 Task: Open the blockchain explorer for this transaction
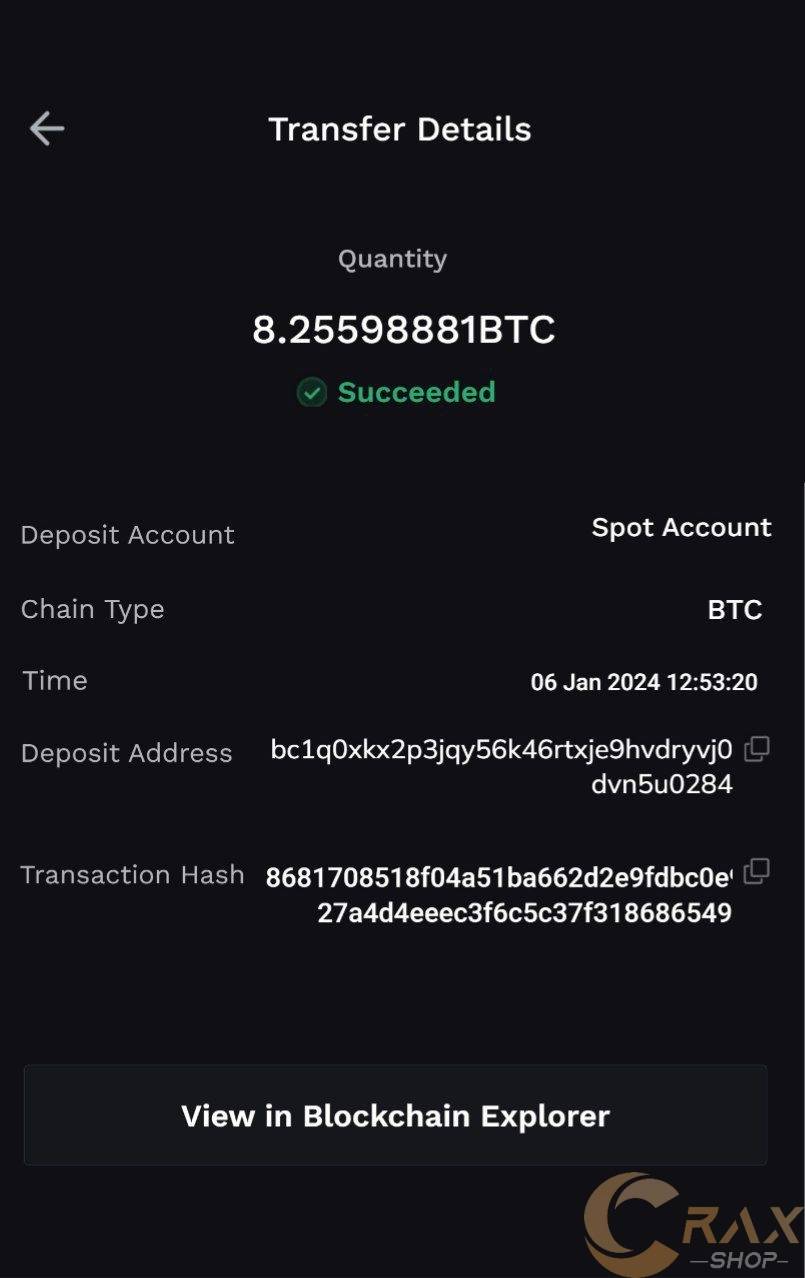point(397,1115)
